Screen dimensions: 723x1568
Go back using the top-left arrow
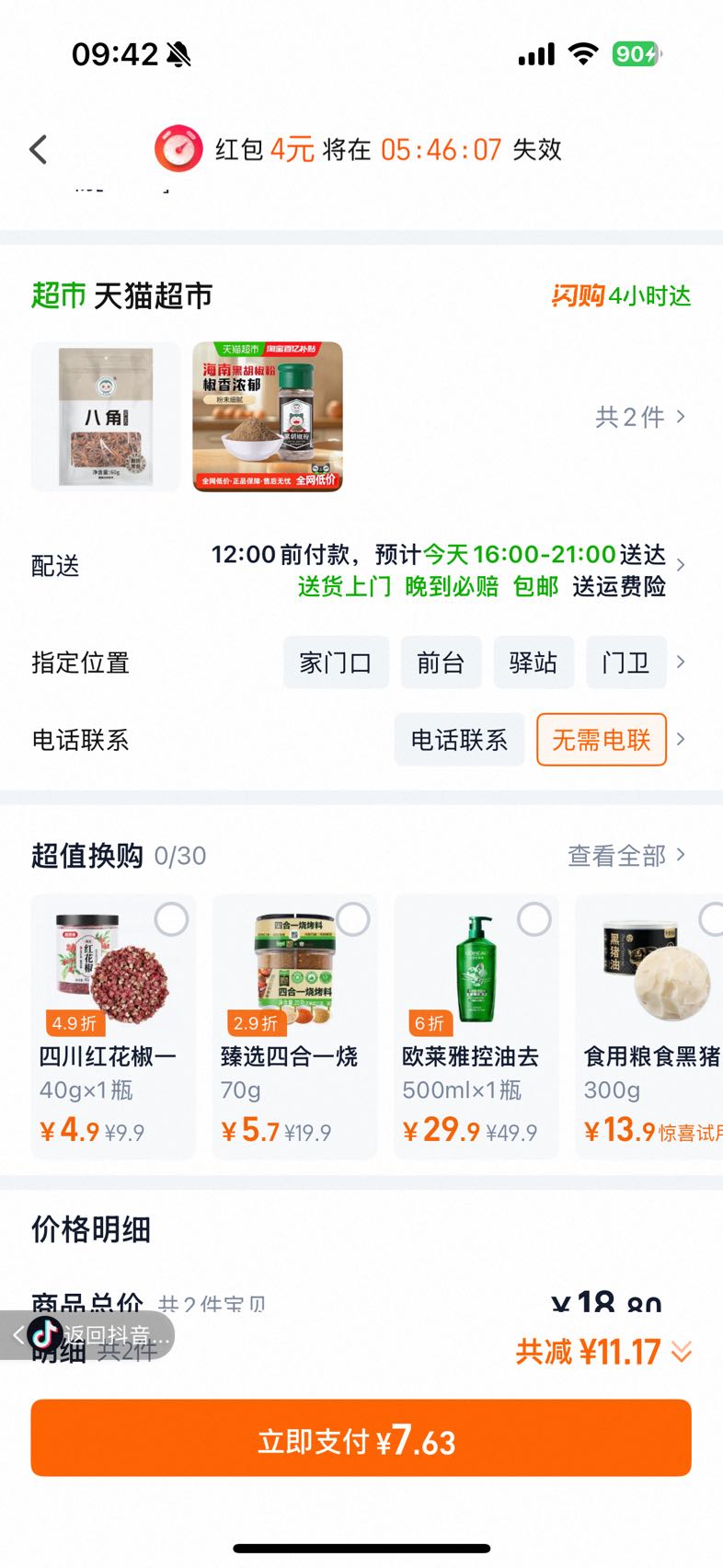(x=39, y=149)
